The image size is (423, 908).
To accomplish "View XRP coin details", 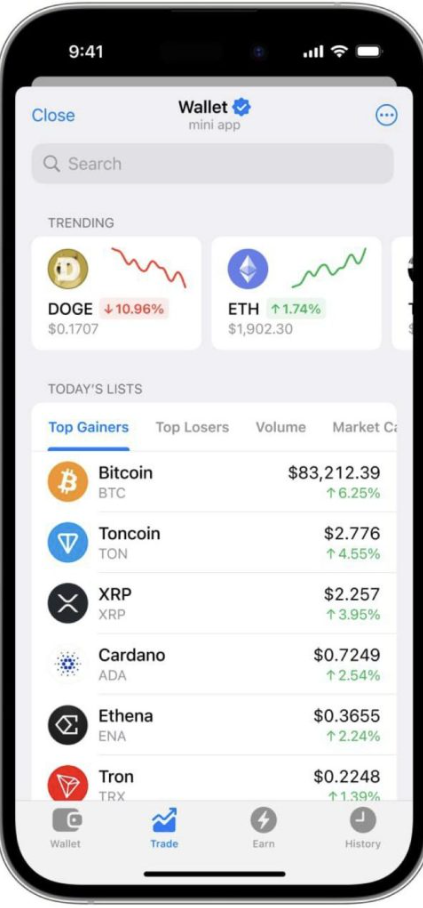I will point(214,603).
